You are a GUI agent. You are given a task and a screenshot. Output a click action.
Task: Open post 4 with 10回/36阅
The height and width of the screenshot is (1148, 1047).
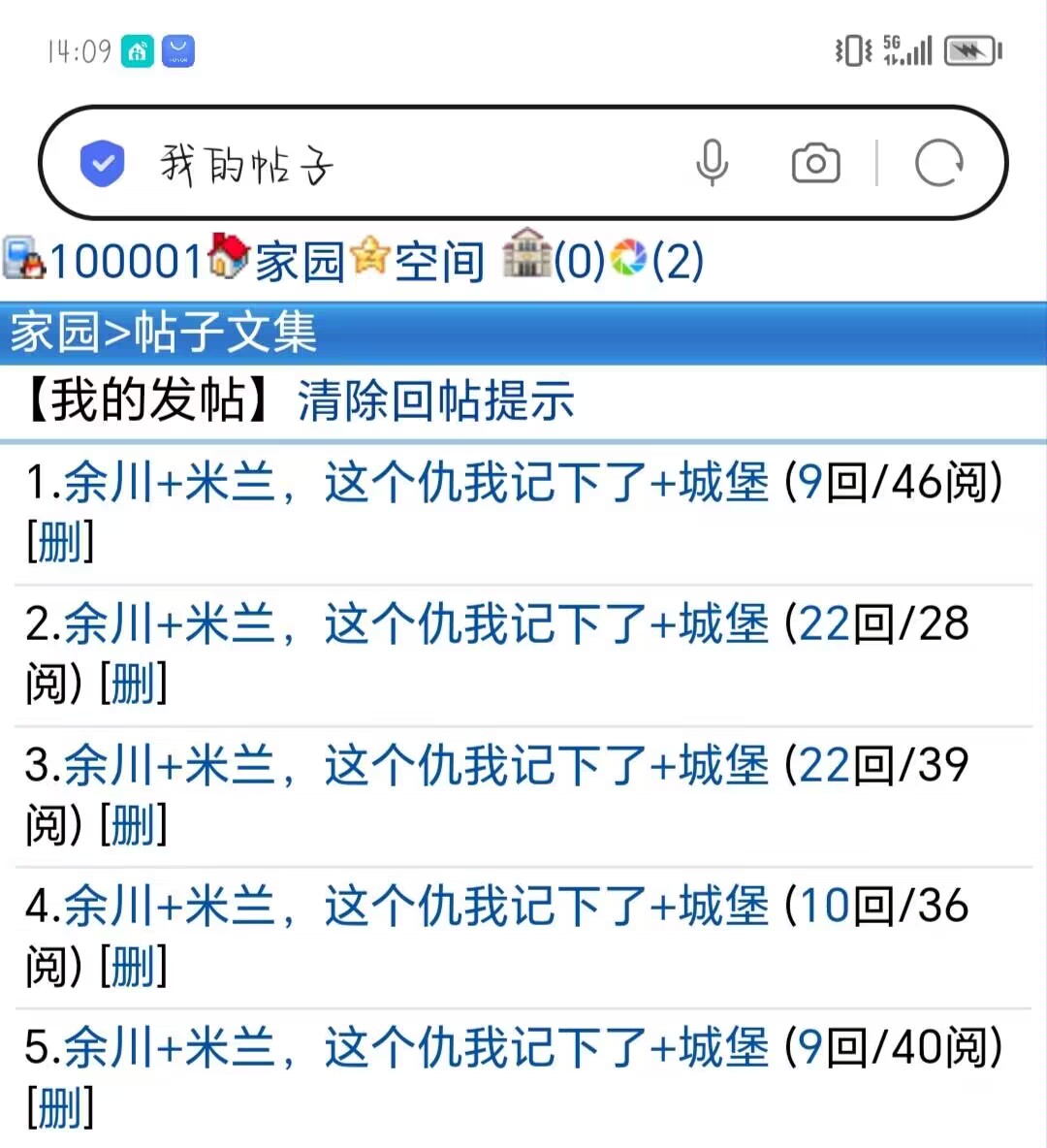pos(417,906)
